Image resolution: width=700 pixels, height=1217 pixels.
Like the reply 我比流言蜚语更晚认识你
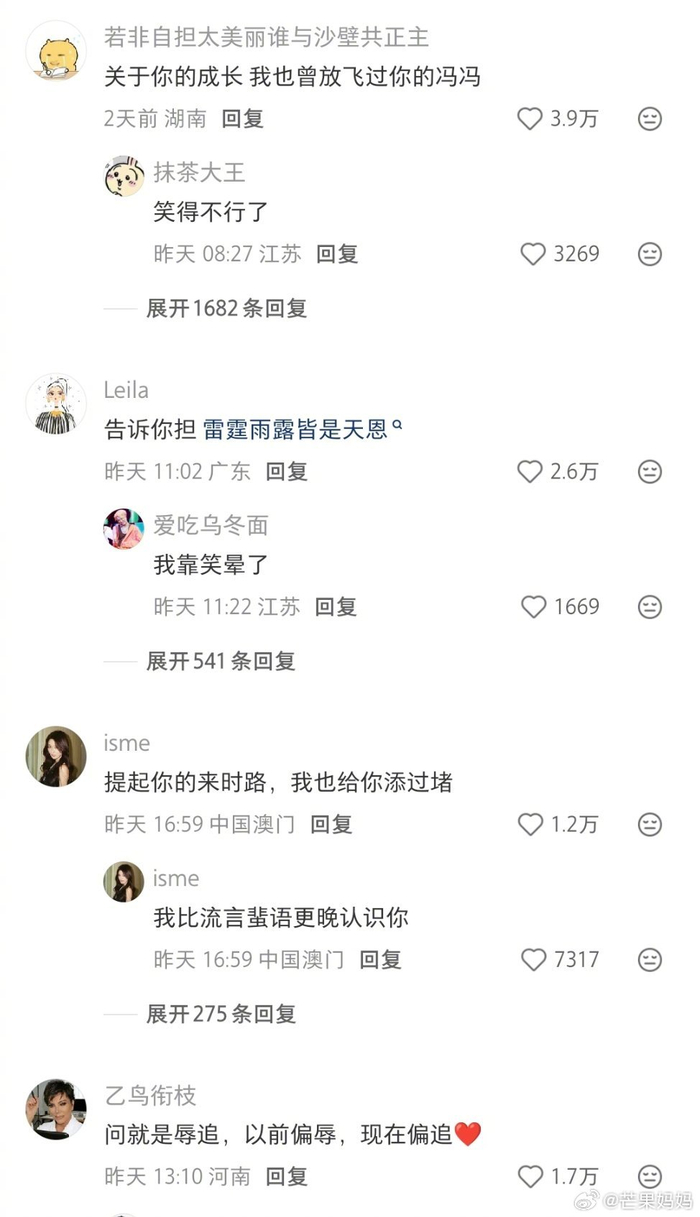[x=534, y=960]
